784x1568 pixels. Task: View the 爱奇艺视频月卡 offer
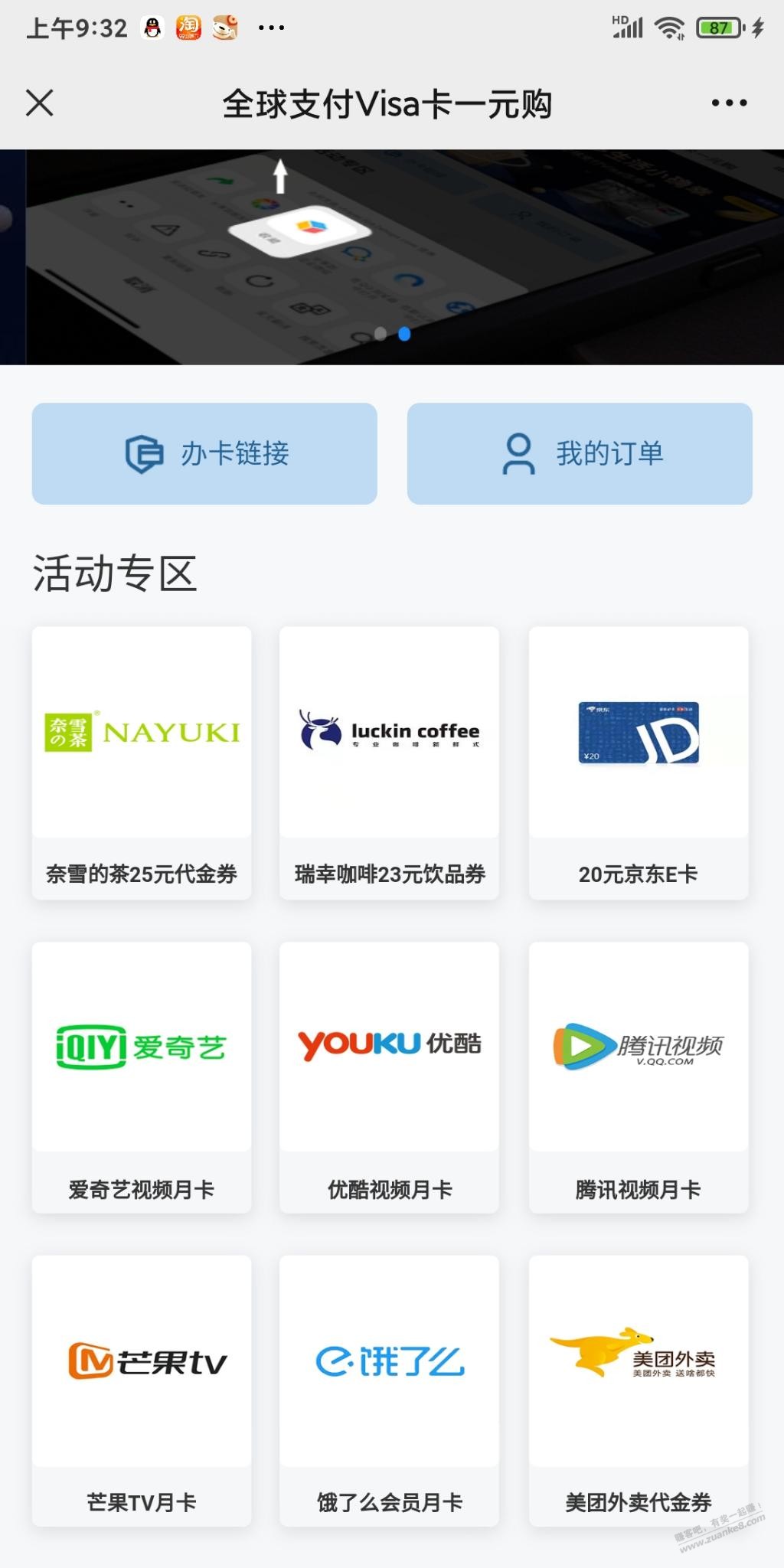pyautogui.click(x=142, y=1077)
